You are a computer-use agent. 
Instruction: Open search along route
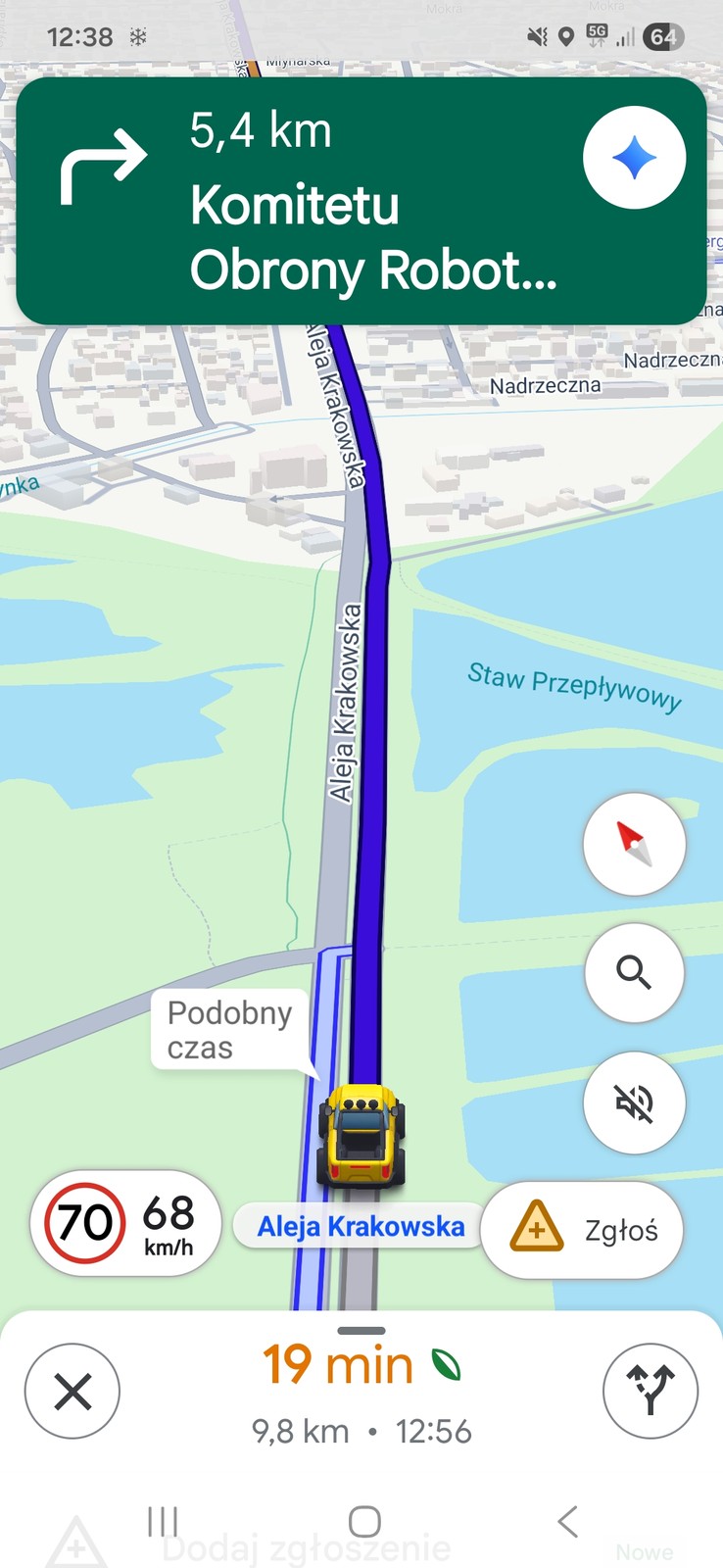(x=634, y=973)
